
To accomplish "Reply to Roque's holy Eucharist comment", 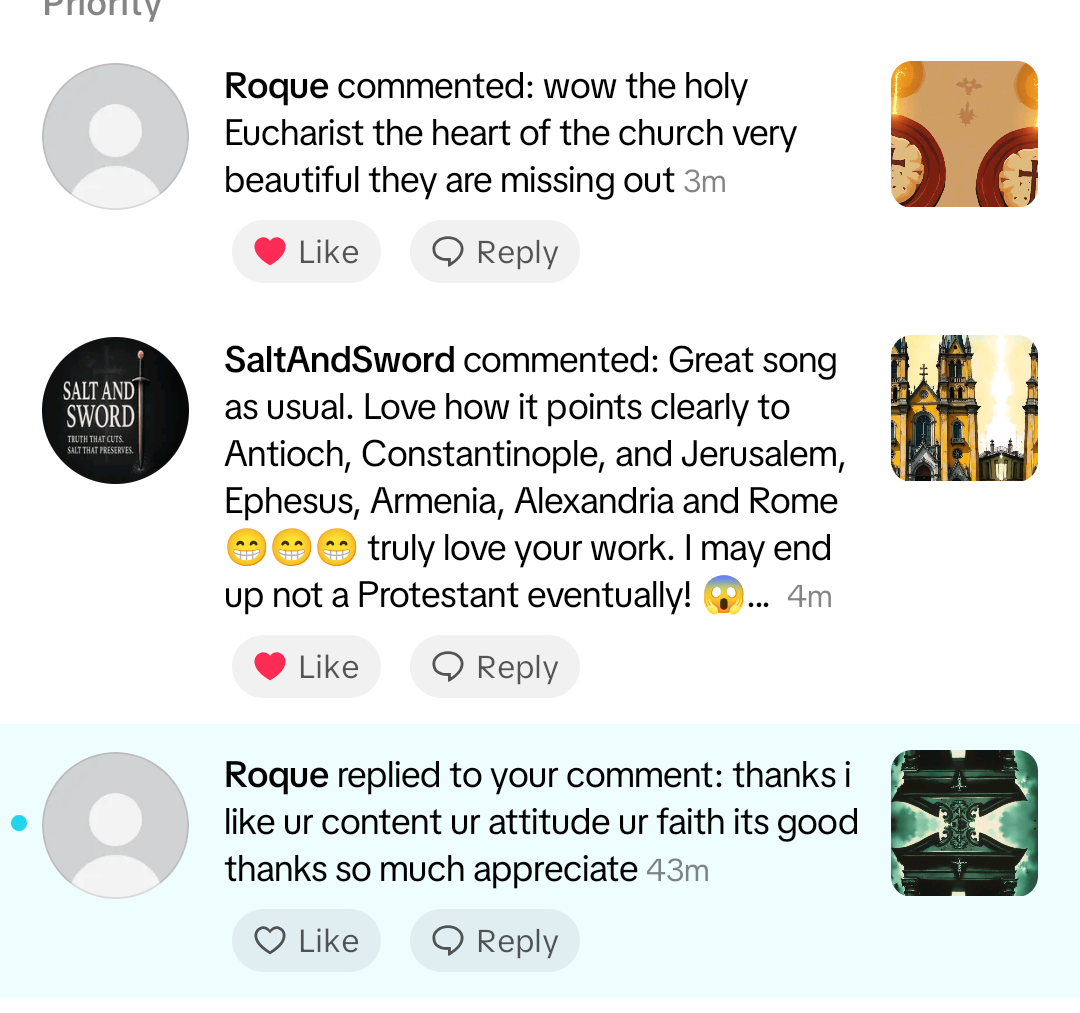I will pyautogui.click(x=495, y=252).
